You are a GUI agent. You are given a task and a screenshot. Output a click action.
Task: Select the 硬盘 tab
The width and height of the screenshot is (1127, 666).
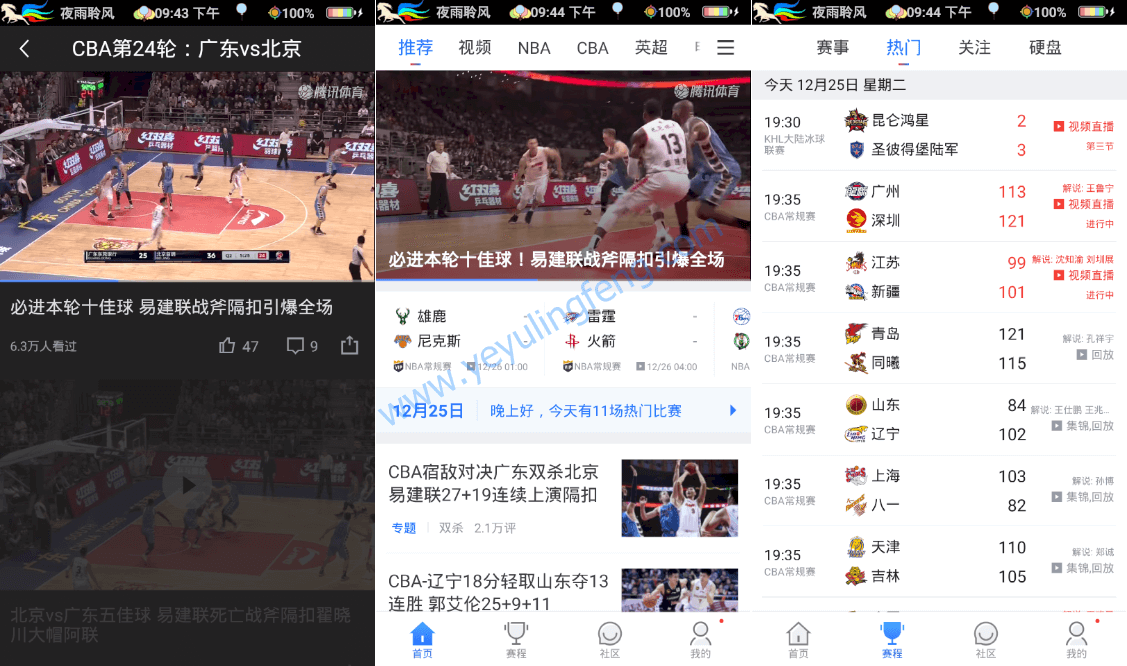[1045, 48]
